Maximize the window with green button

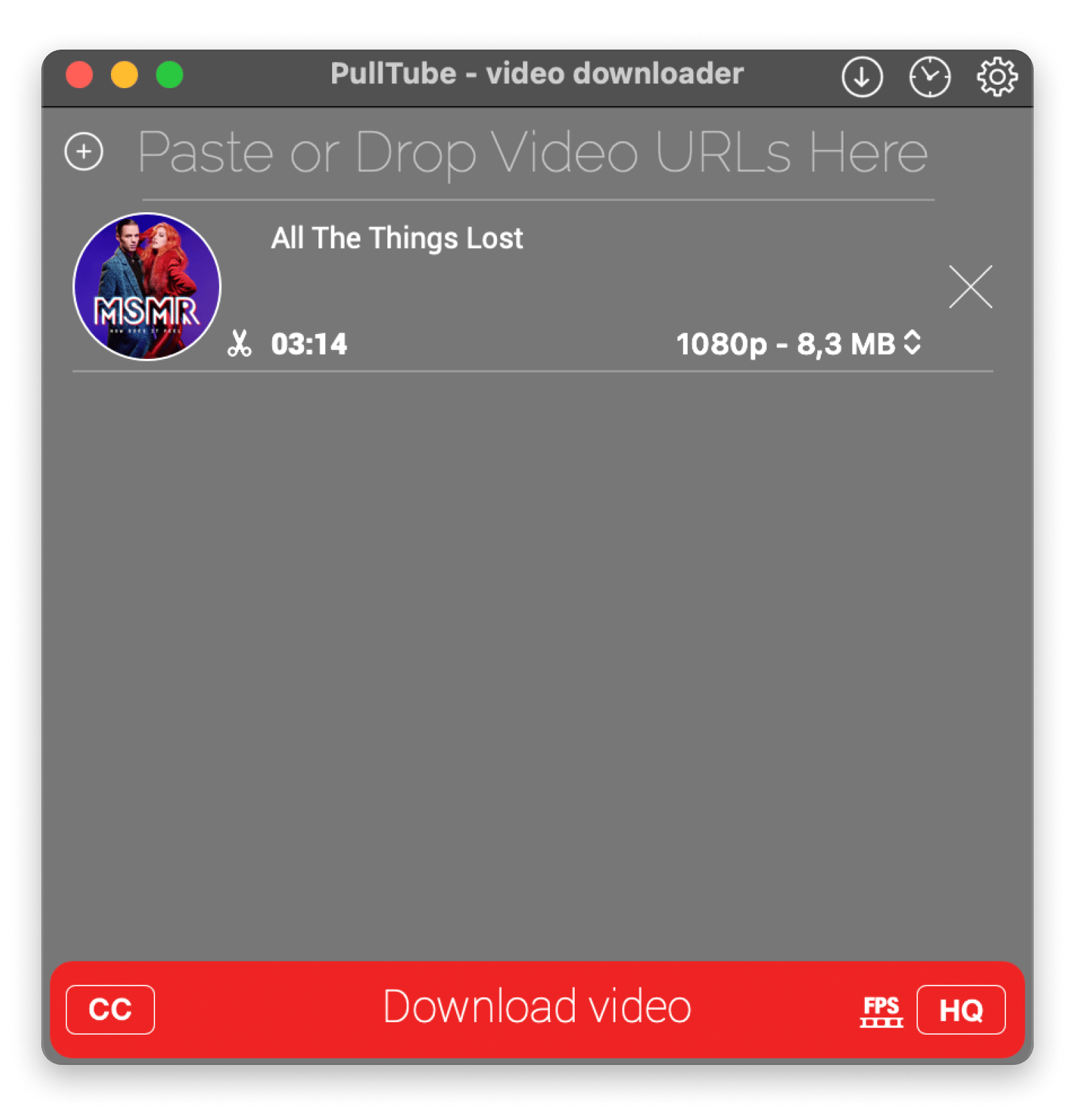[x=170, y=74]
